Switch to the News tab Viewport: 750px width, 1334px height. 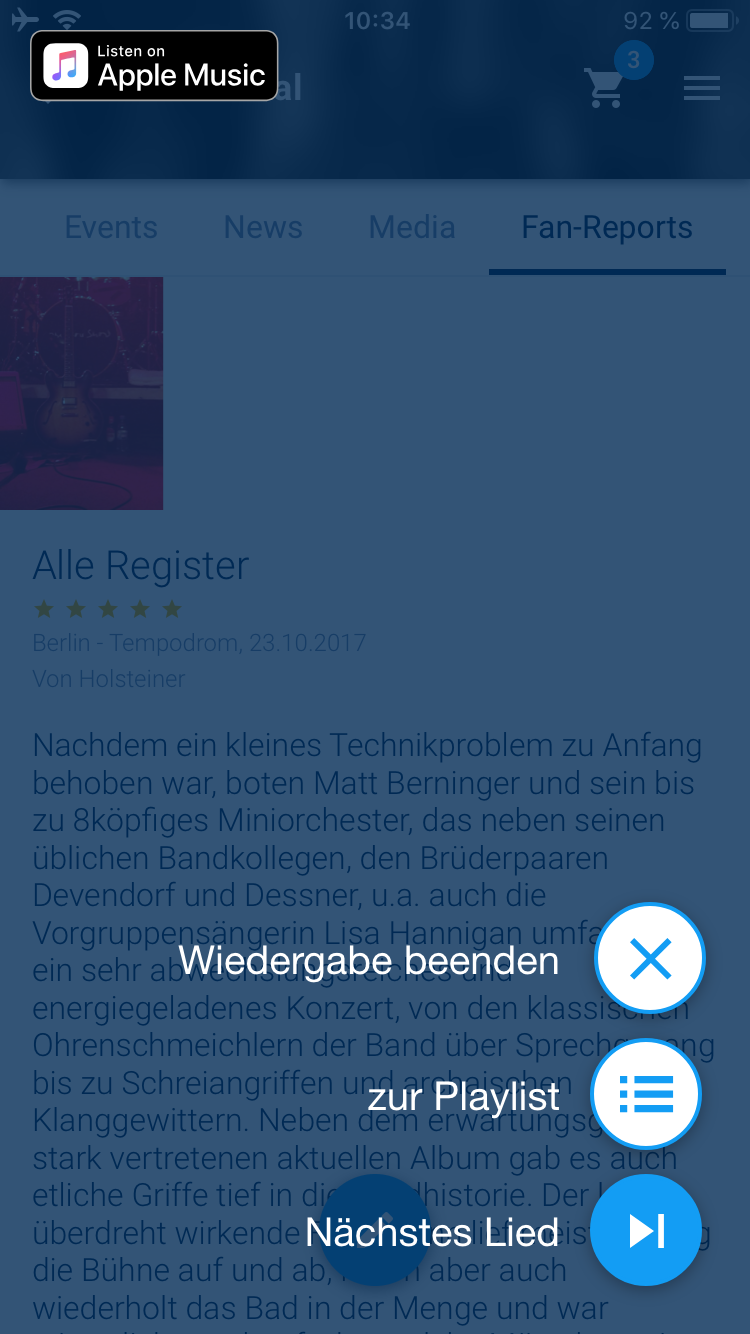coord(263,228)
